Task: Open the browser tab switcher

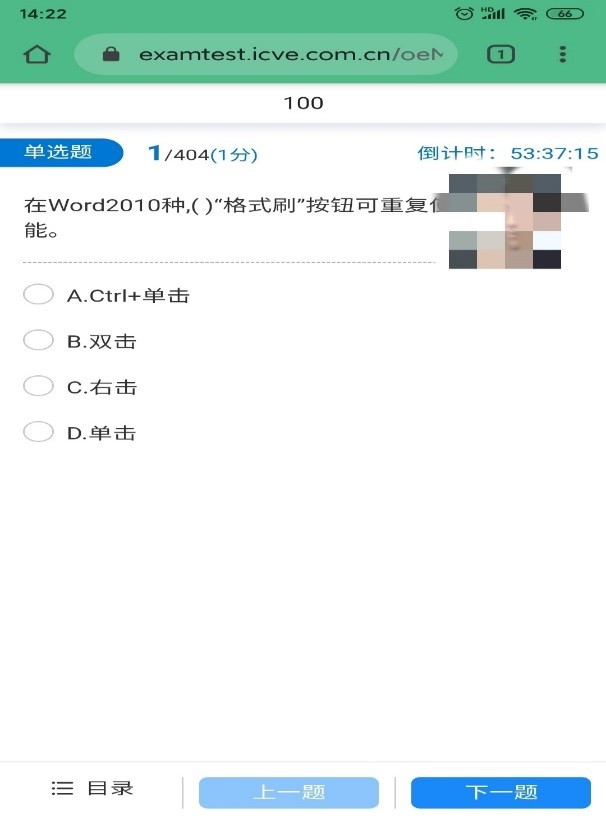Action: (500, 54)
